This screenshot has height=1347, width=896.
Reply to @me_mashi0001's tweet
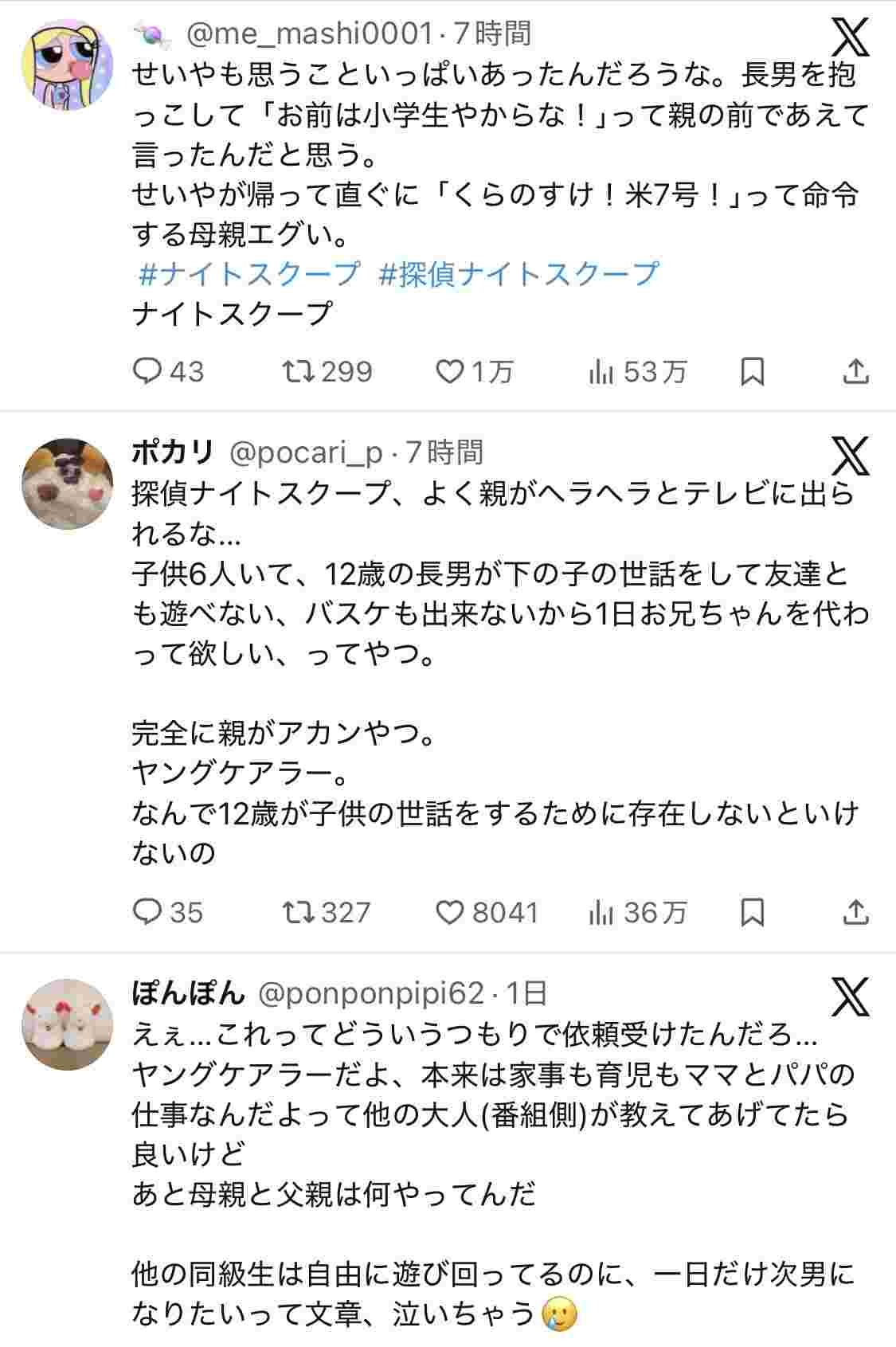click(x=147, y=371)
